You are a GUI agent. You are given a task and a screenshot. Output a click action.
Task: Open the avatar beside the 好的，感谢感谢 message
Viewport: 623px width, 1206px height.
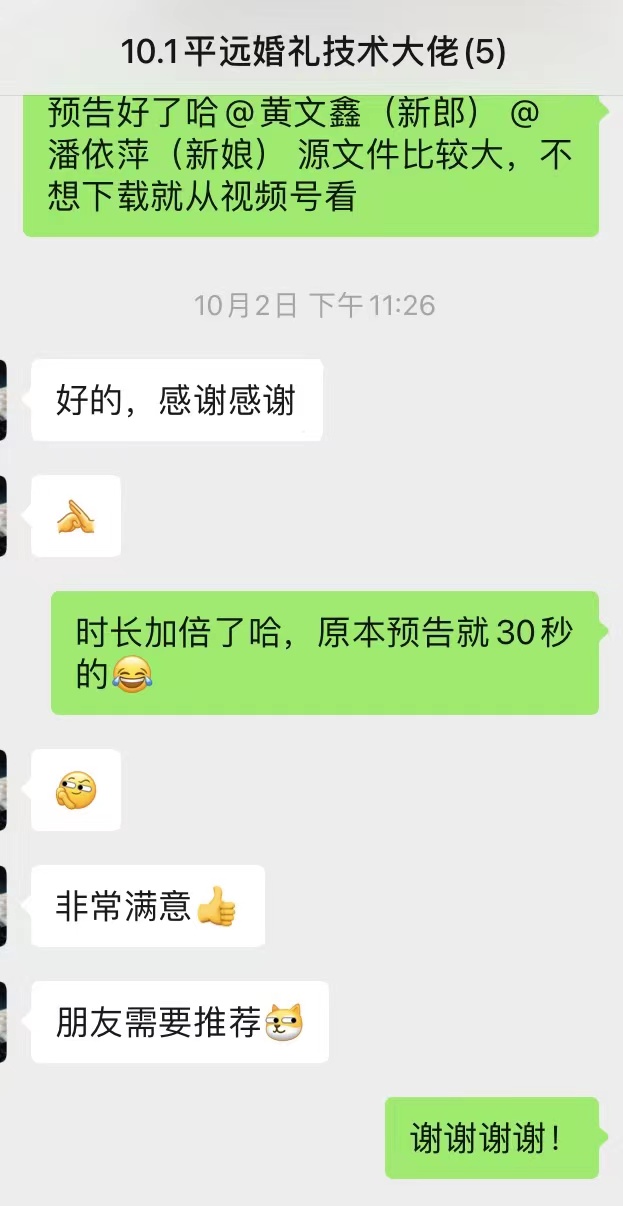pos(3,400)
